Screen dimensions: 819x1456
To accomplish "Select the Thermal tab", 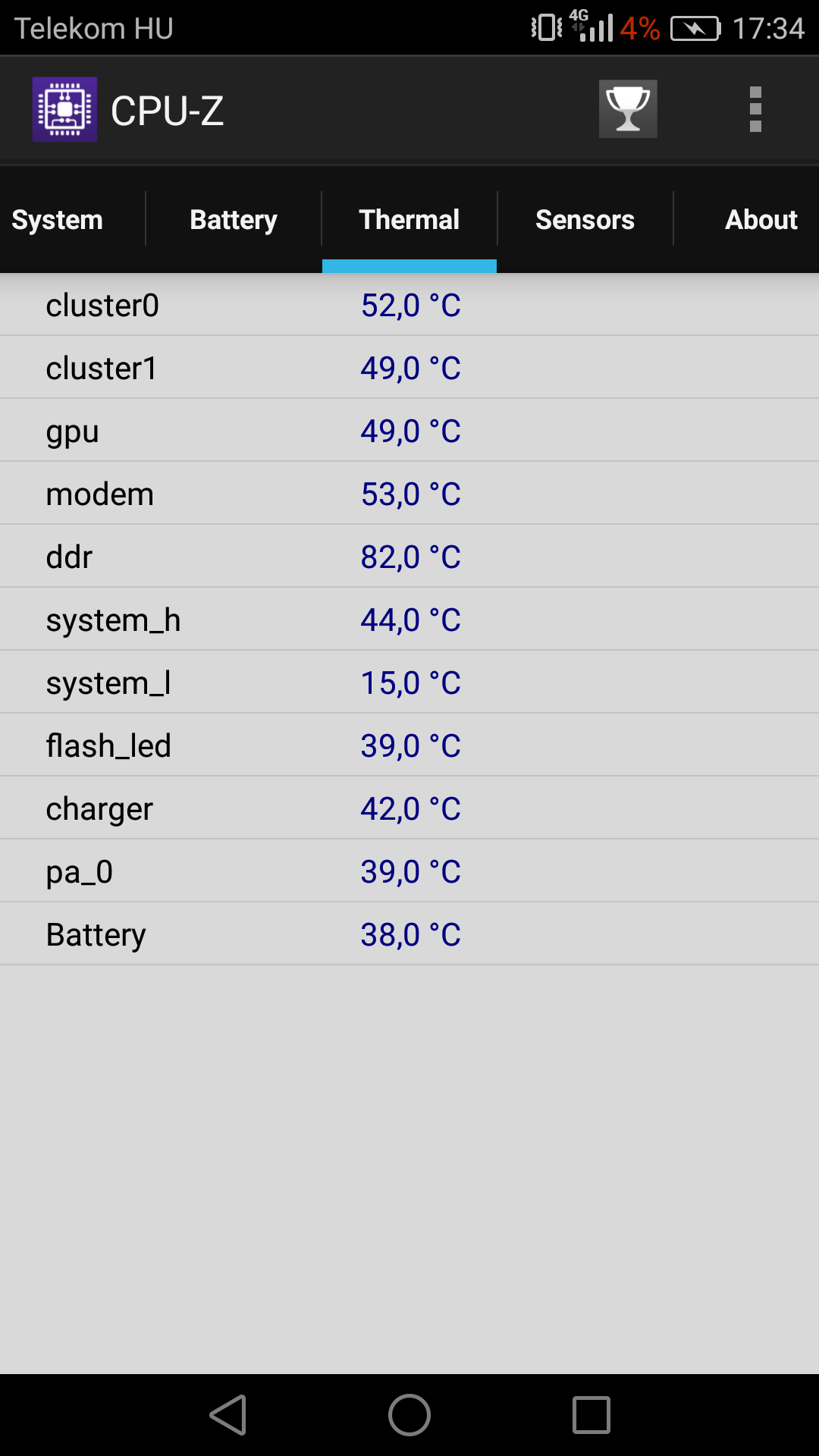I will [x=409, y=219].
